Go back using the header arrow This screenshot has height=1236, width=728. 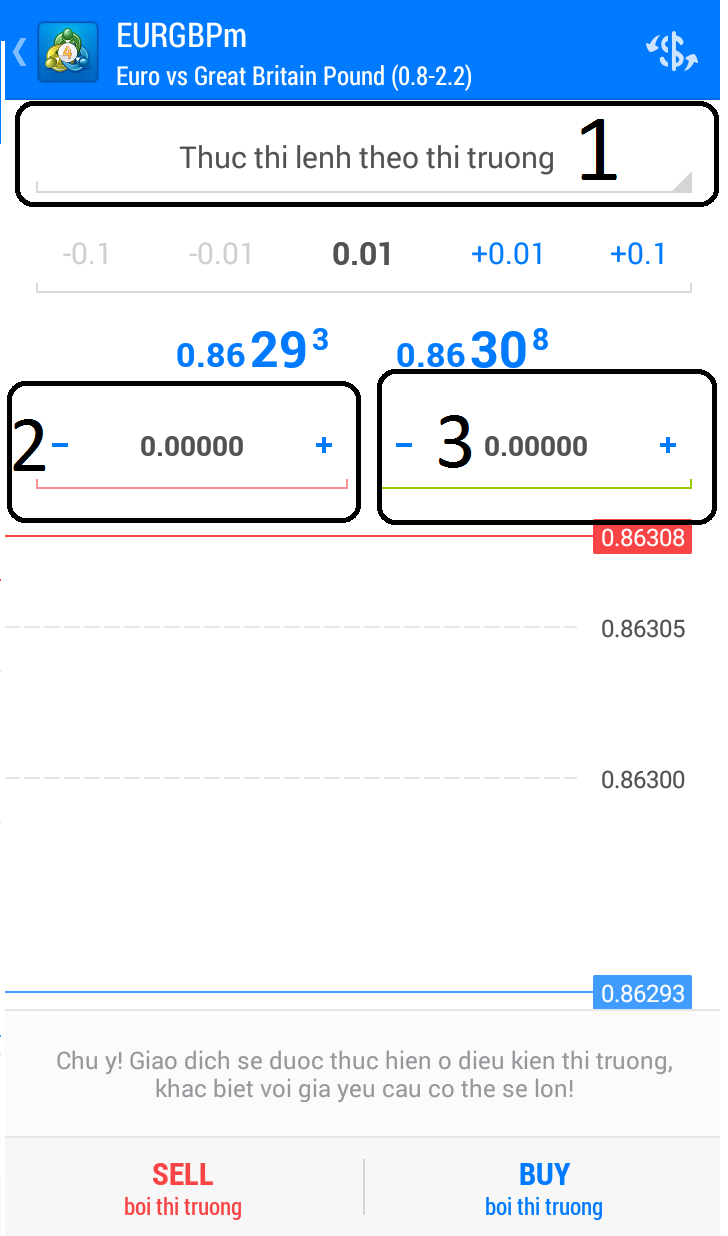(x=20, y=52)
